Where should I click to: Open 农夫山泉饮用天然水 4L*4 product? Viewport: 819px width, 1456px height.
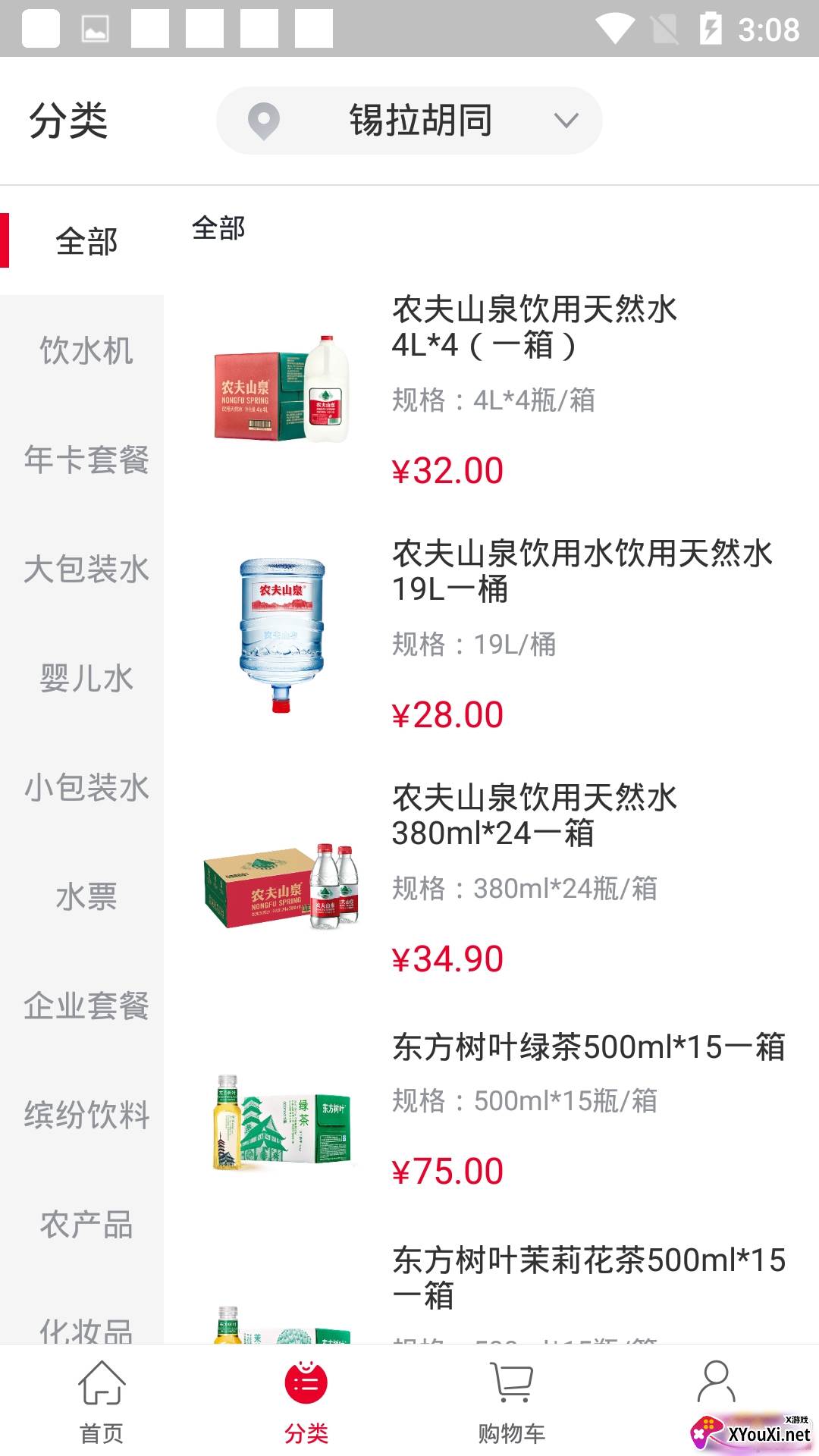491,389
